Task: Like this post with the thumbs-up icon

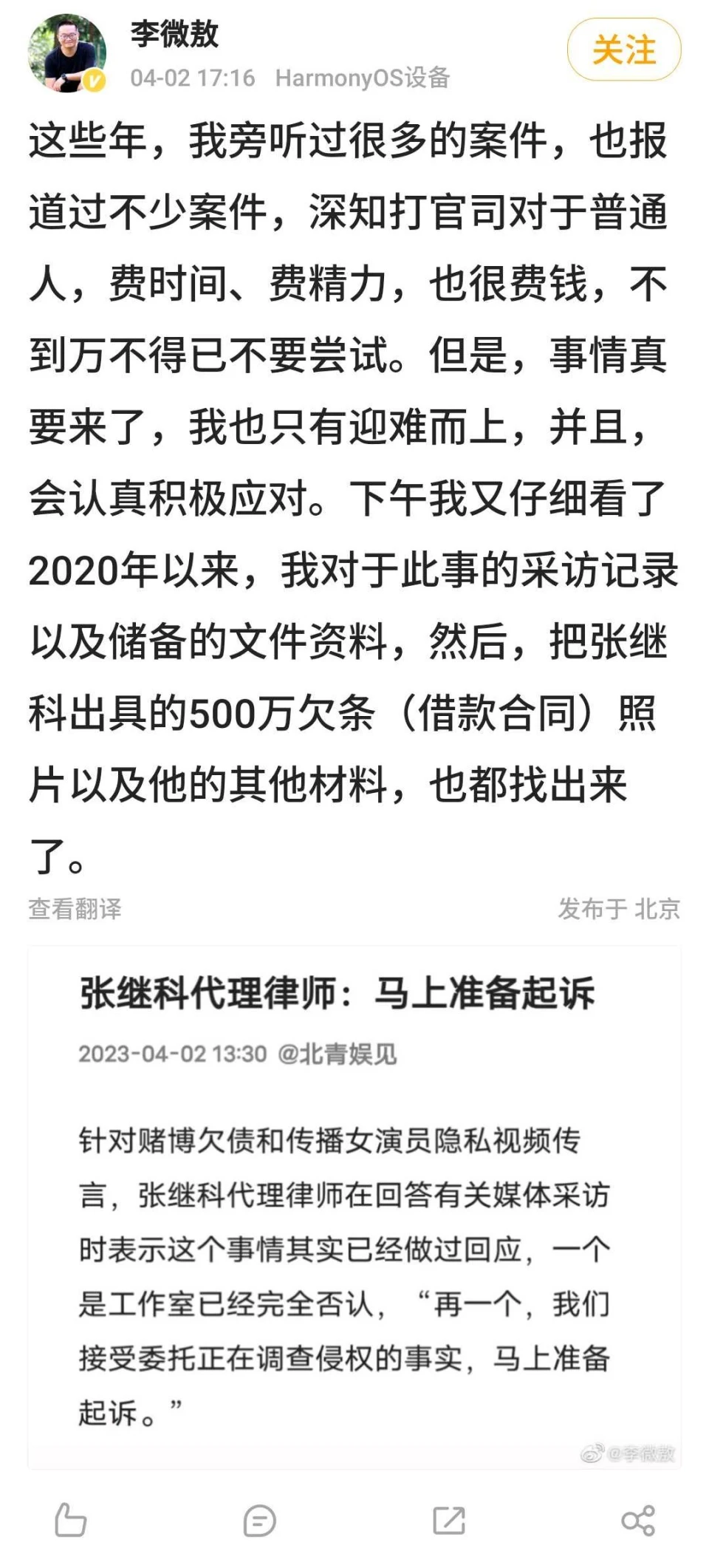Action: click(71, 1520)
